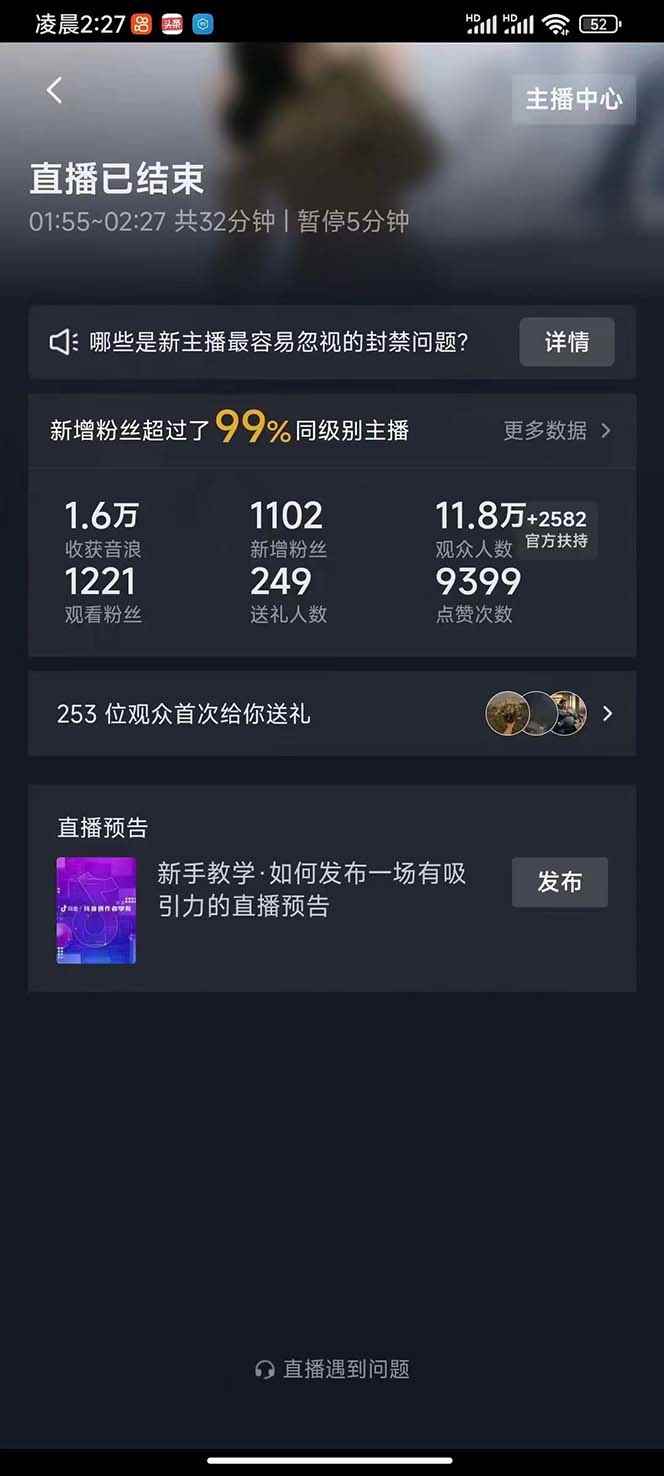Open the 新手教学 live preview tutorial

(311, 889)
